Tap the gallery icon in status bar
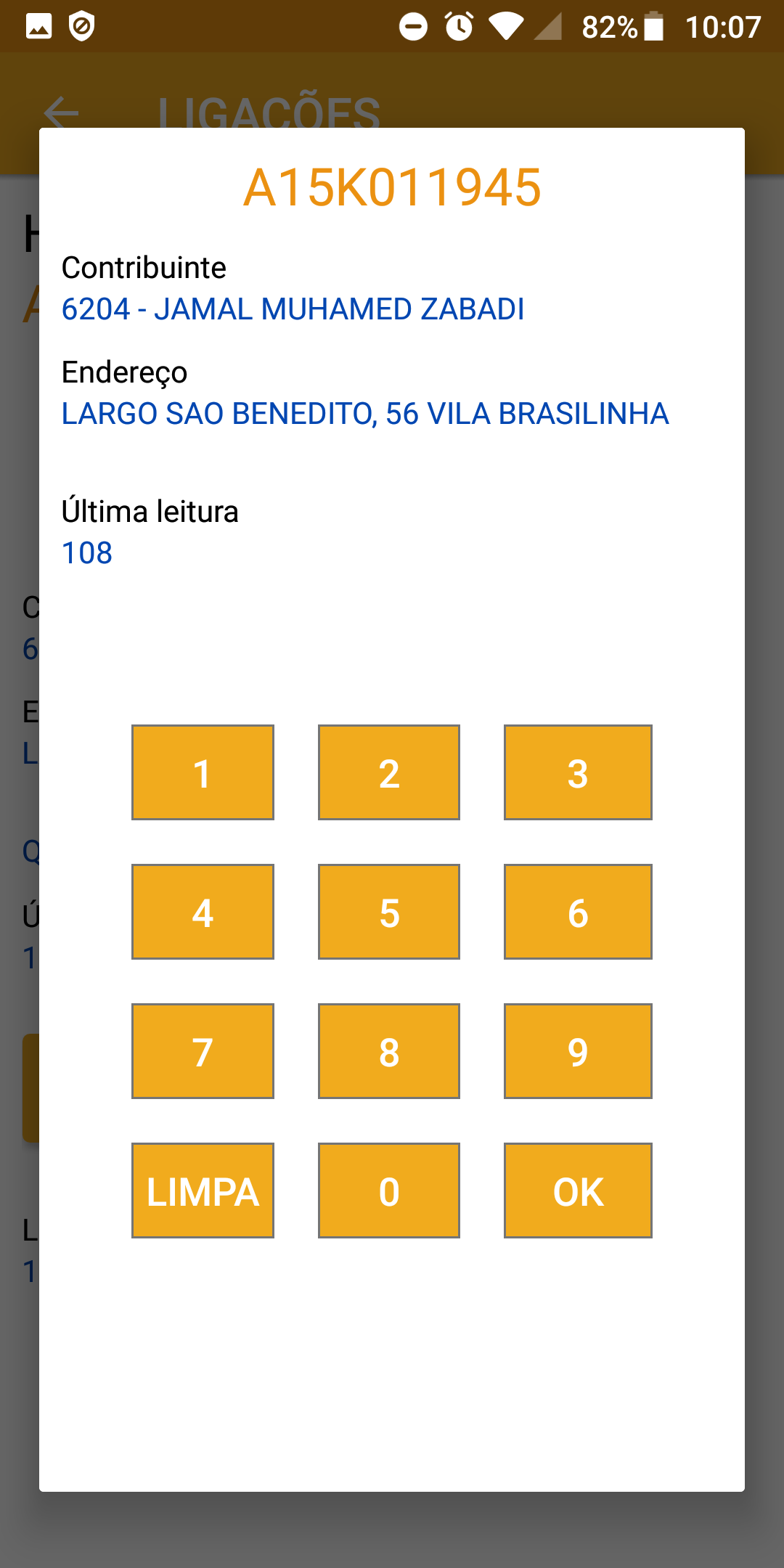Image resolution: width=784 pixels, height=1568 pixels. coord(39,25)
